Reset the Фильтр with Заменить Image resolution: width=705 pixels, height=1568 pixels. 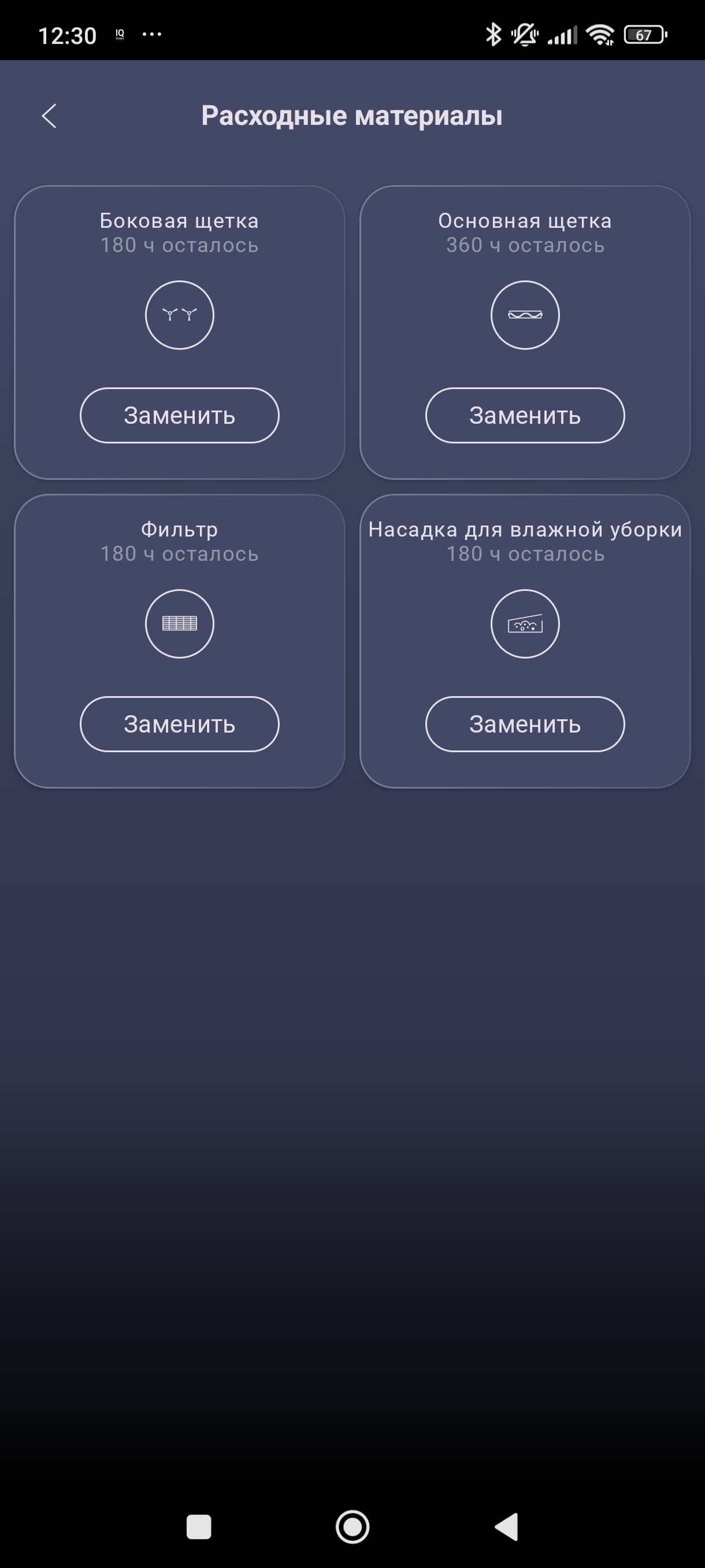[180, 724]
